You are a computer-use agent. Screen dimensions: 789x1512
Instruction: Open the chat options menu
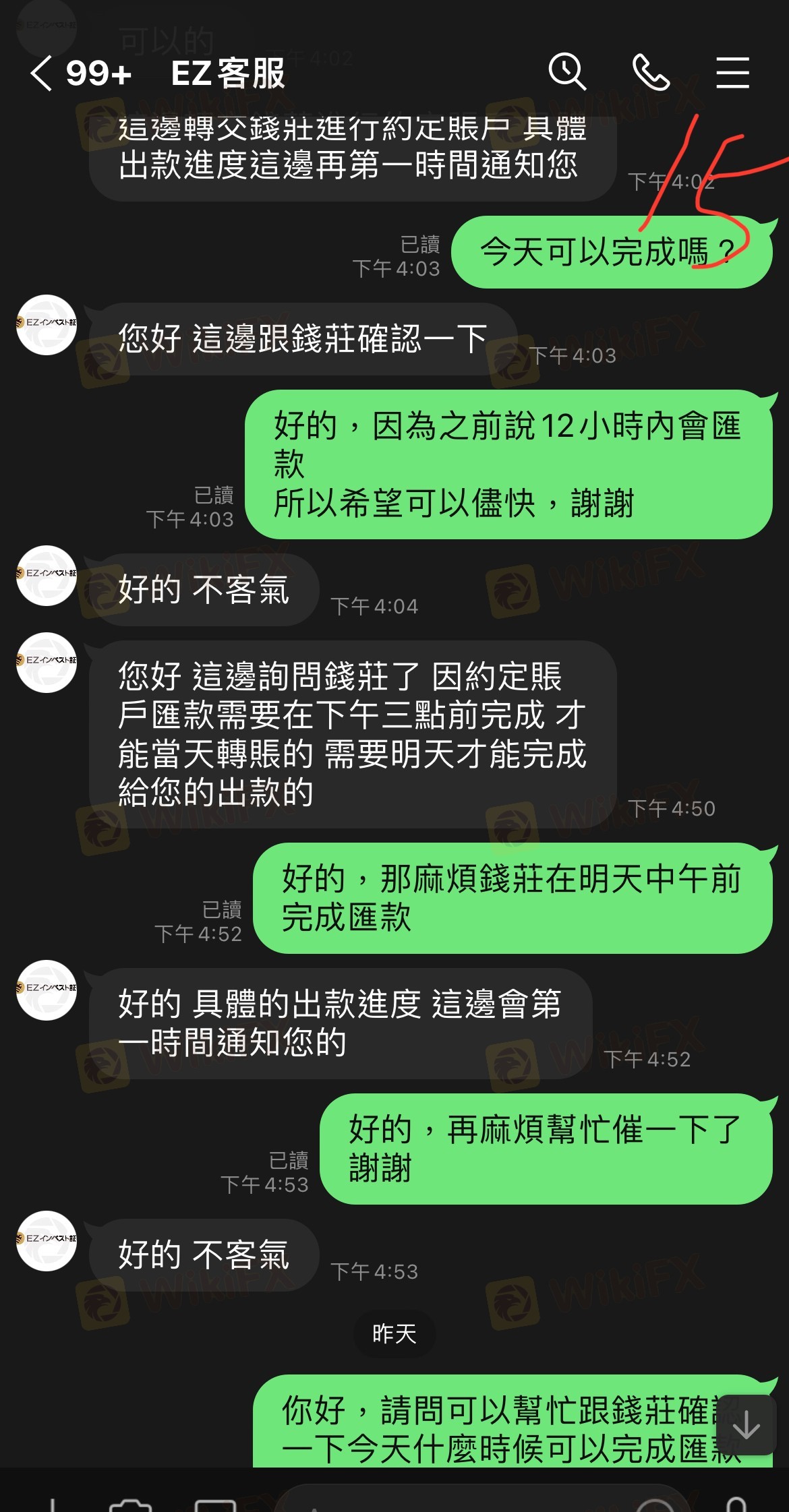(x=732, y=73)
